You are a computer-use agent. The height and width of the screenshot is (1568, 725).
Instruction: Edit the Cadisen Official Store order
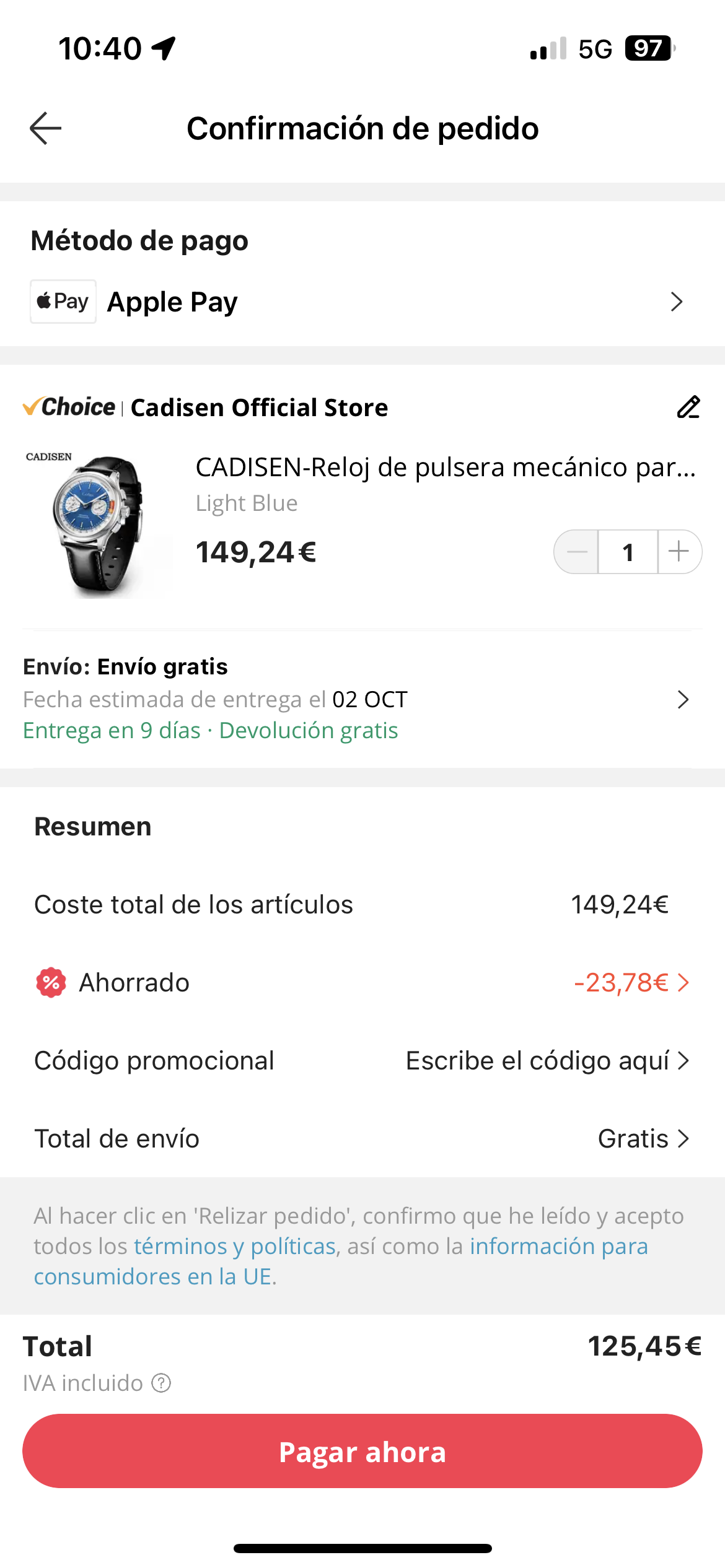[688, 407]
